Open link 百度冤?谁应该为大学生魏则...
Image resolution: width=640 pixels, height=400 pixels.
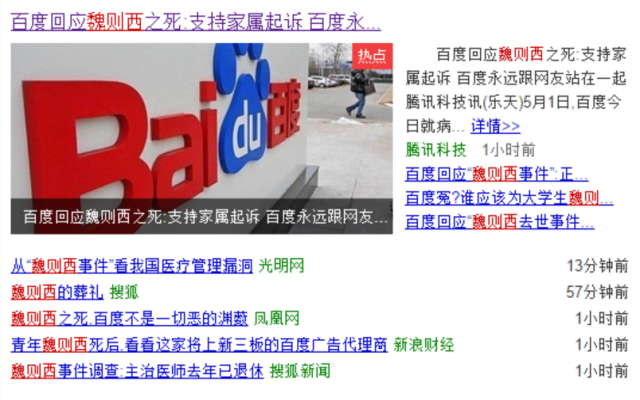point(508,197)
